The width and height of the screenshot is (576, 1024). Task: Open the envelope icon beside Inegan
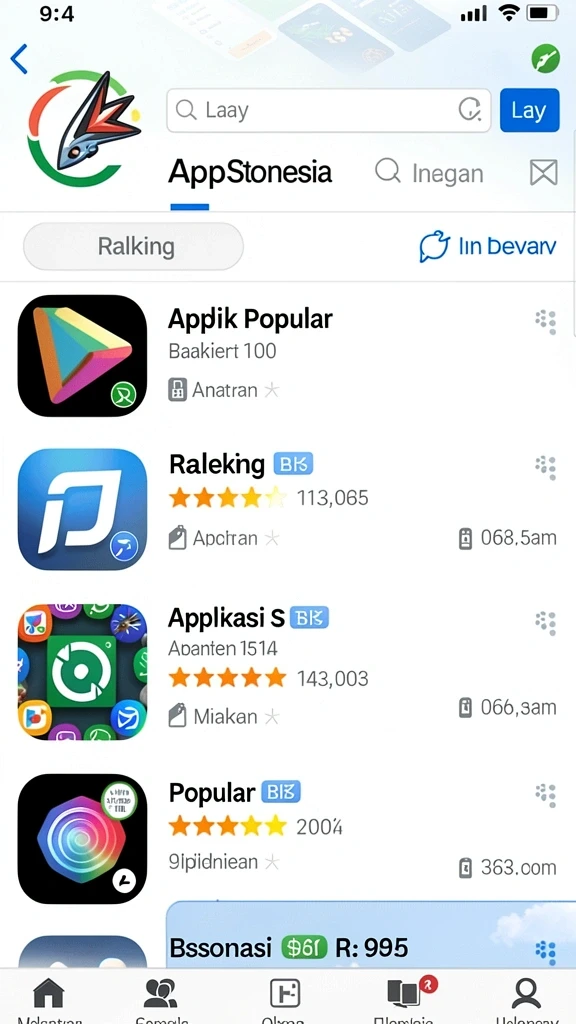(x=543, y=173)
